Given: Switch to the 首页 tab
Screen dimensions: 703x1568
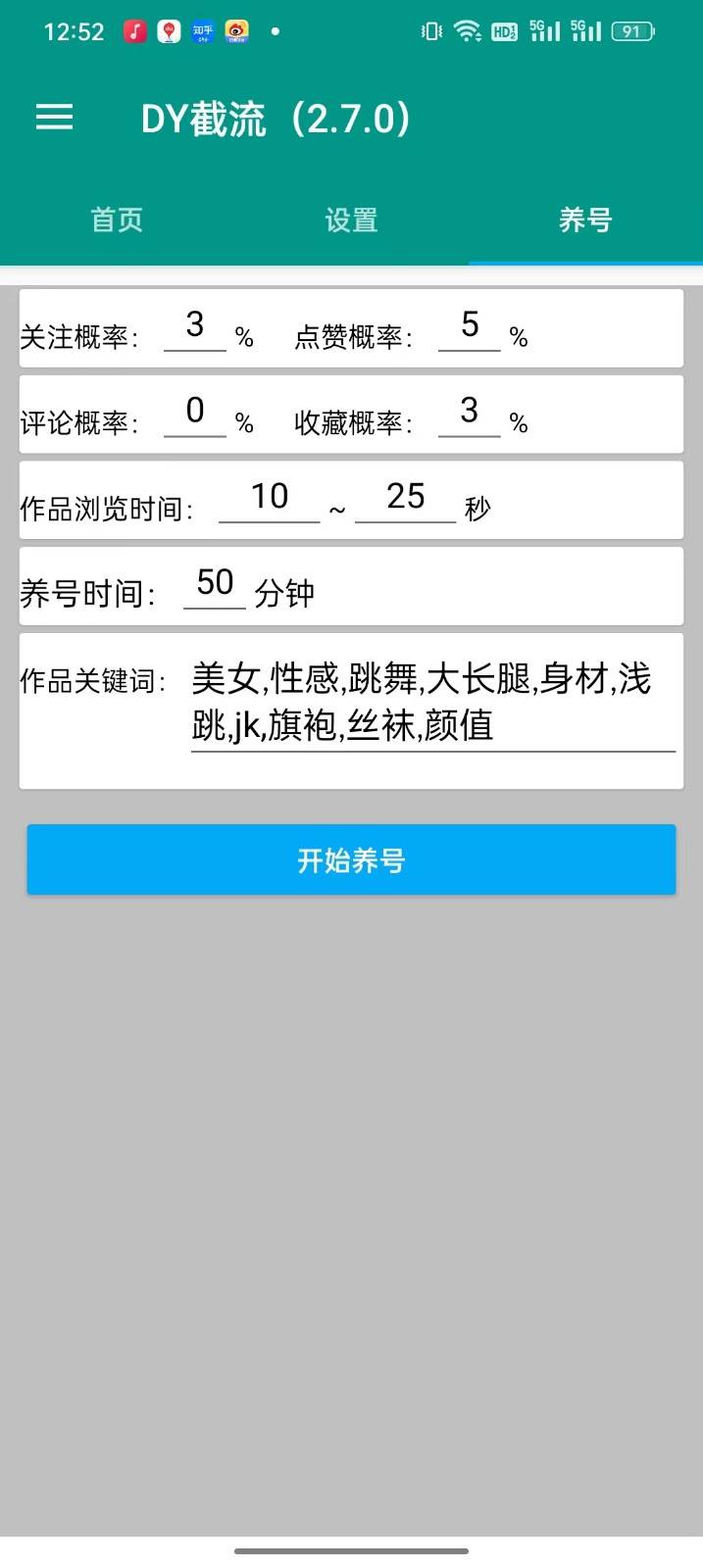Looking at the screenshot, I should pos(117,220).
